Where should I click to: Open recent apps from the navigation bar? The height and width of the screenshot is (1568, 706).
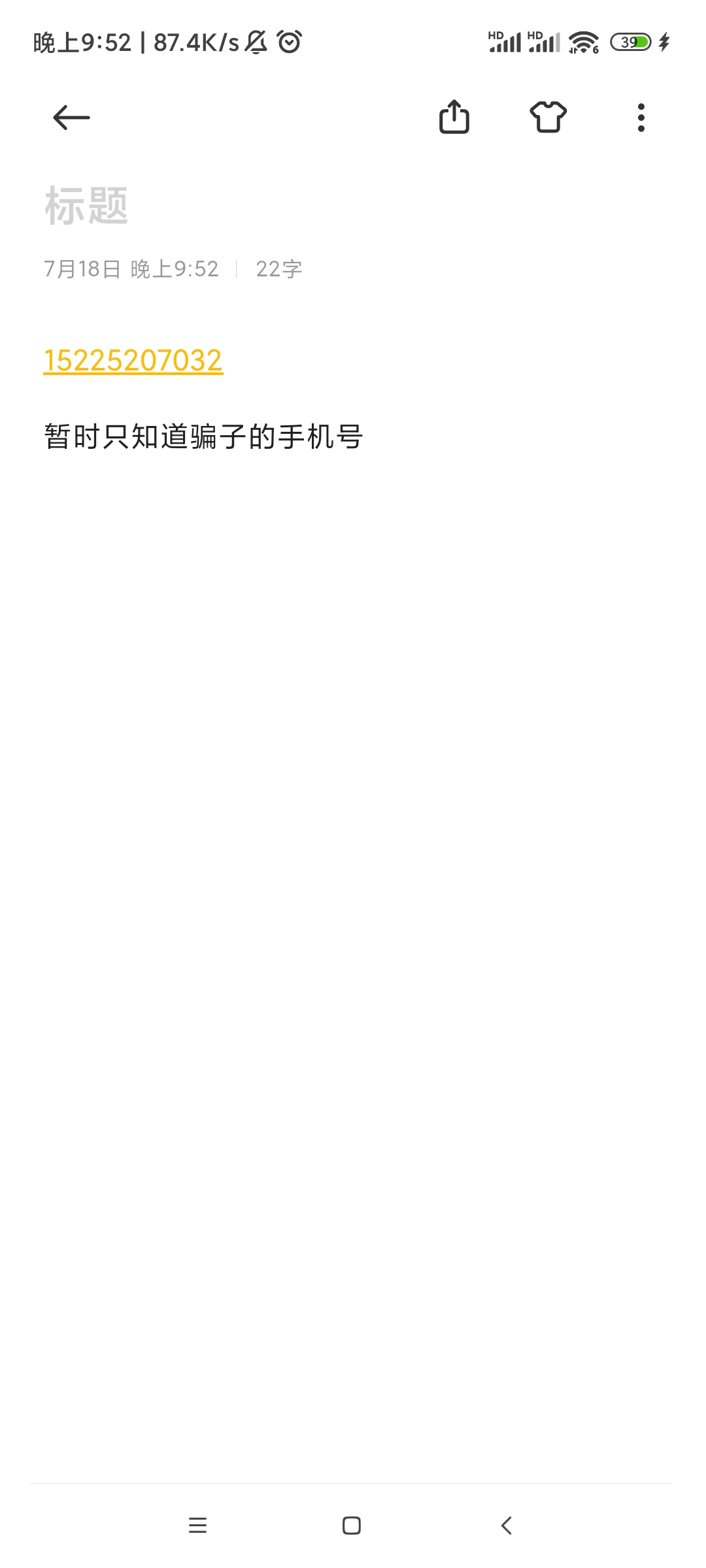[197, 1526]
